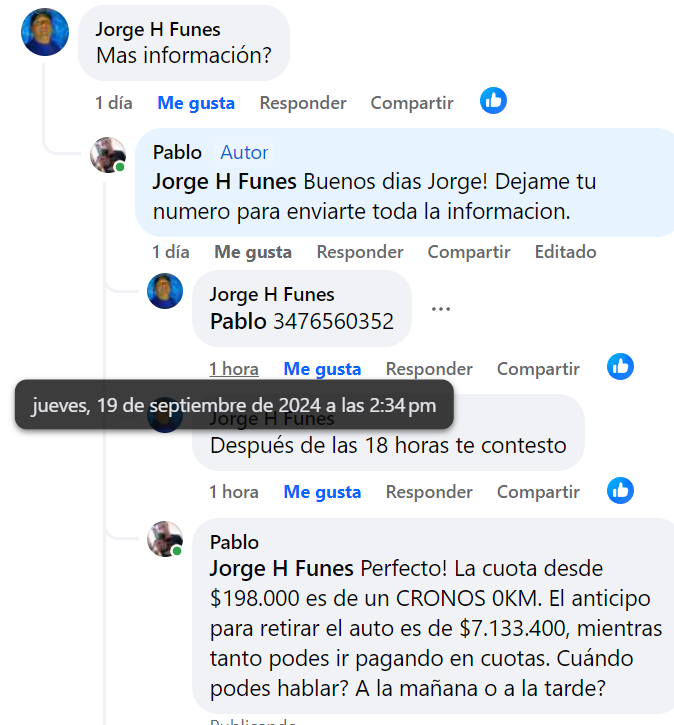
Task: Open Pablo's profile from the Autor comment
Action: (177, 152)
